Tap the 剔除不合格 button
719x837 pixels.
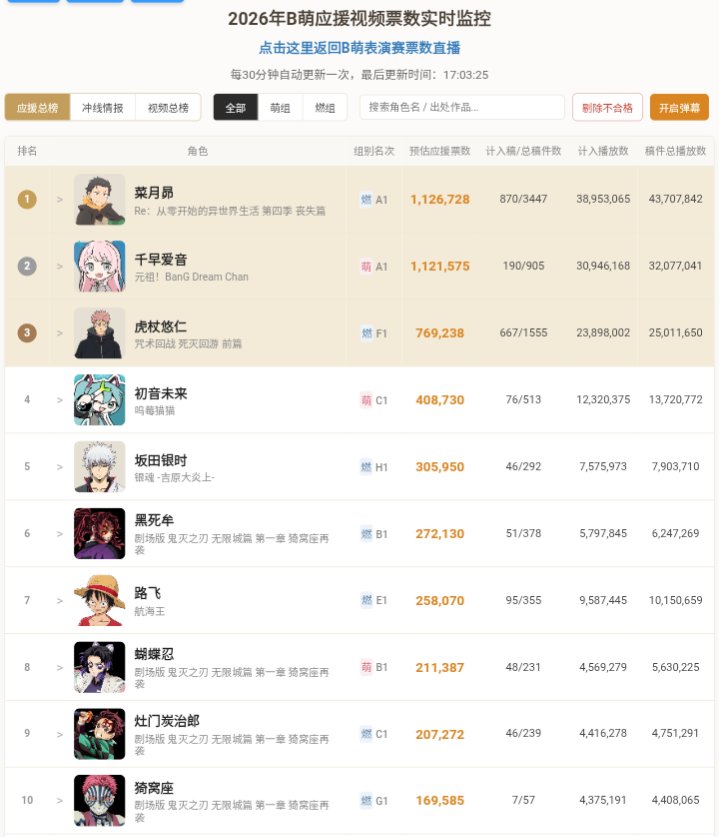pos(607,108)
